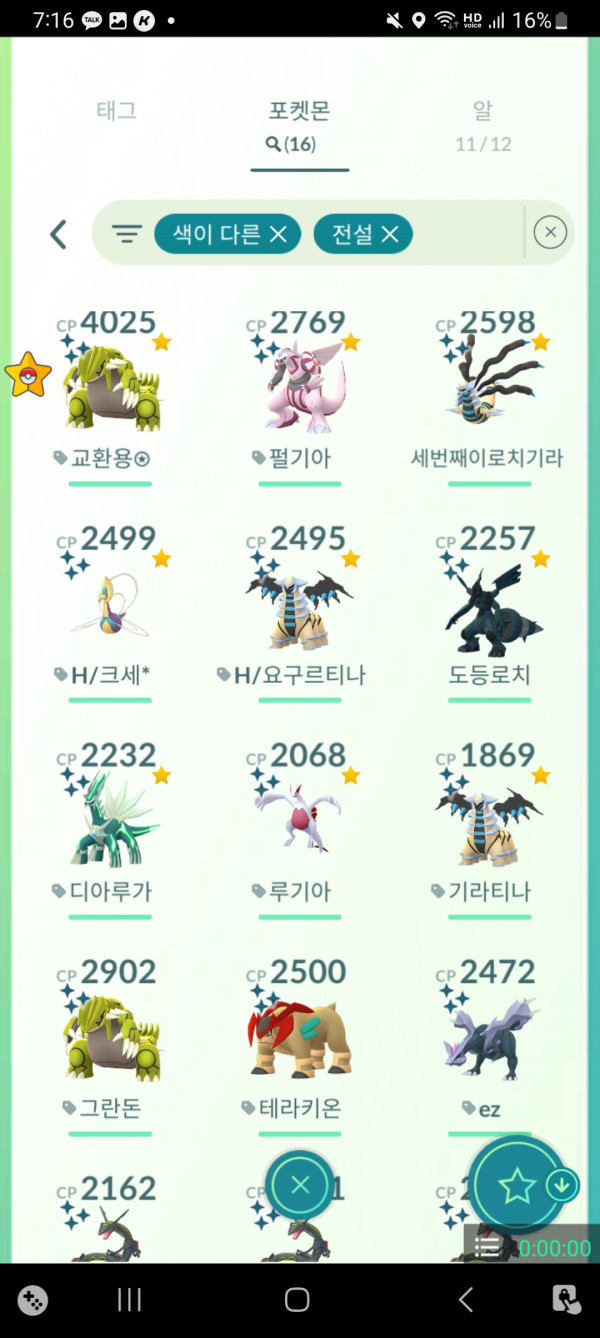Tap the system home button

[x=297, y=1299]
